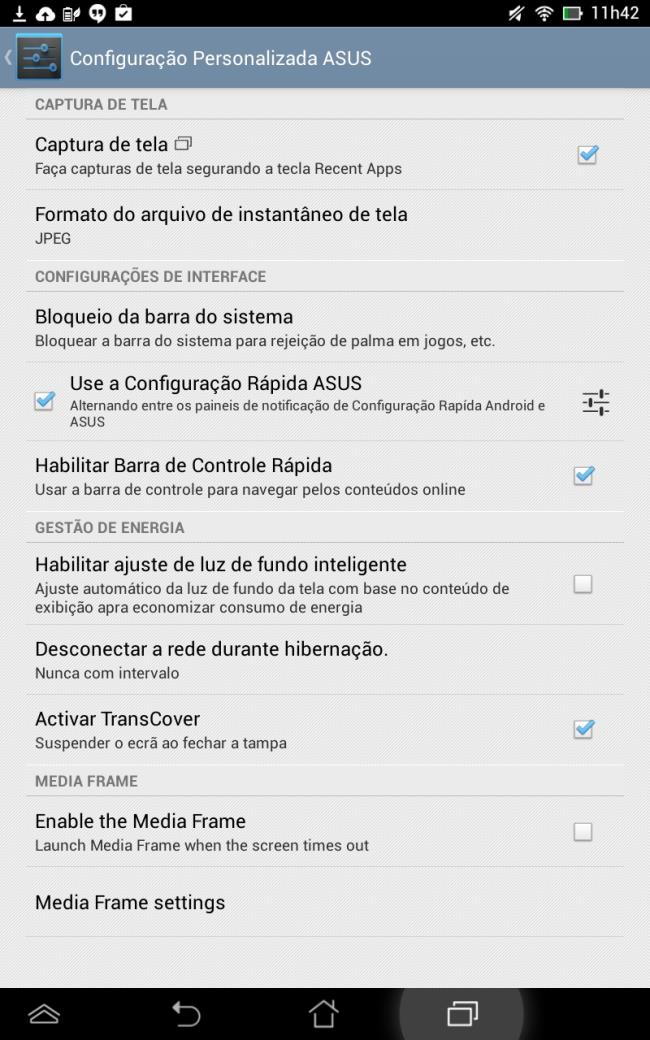Open Media Frame settings
This screenshot has height=1040, width=650.
pyautogui.click(x=325, y=902)
